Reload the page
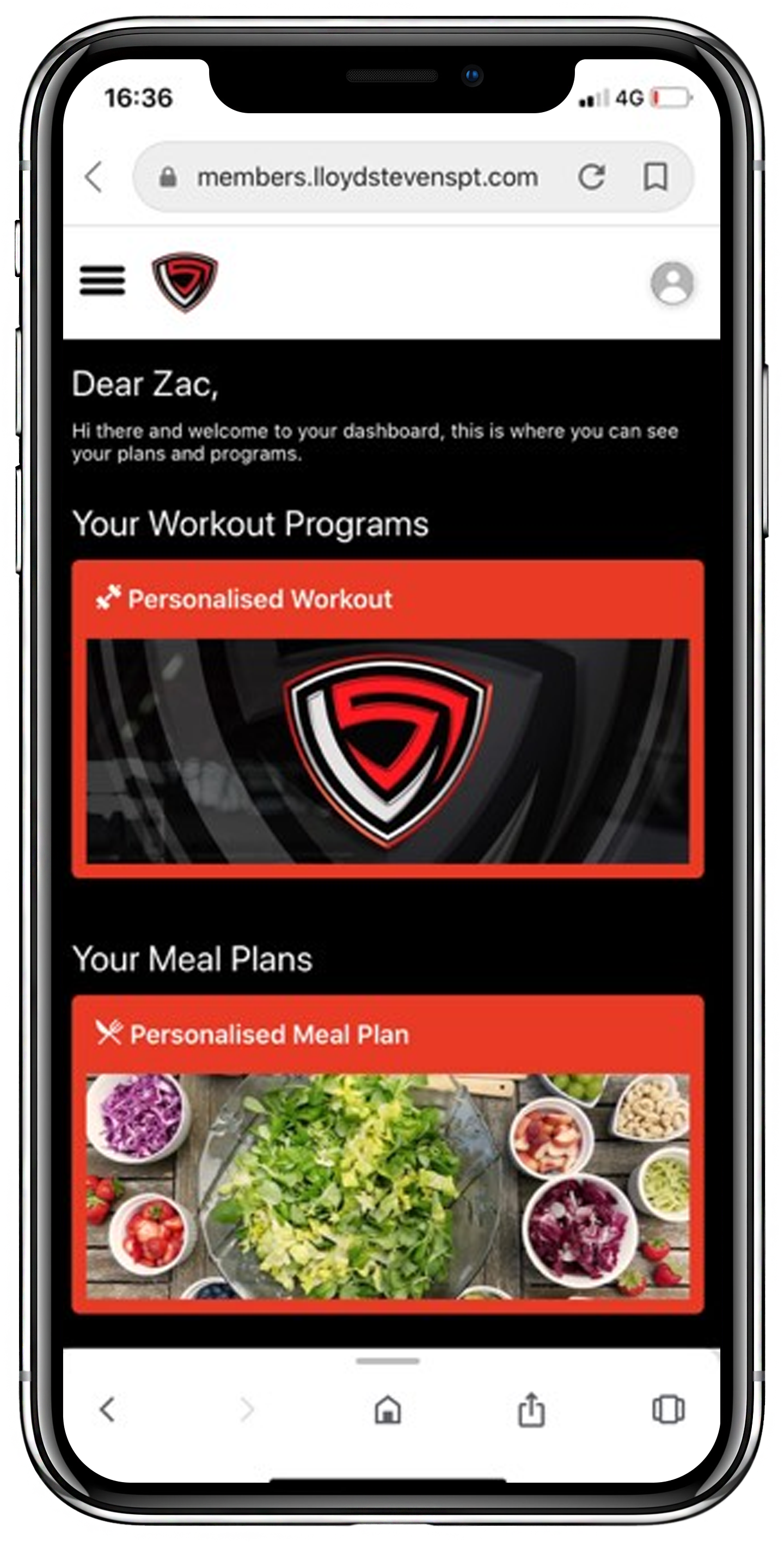This screenshot has width=784, height=1542. click(x=591, y=177)
